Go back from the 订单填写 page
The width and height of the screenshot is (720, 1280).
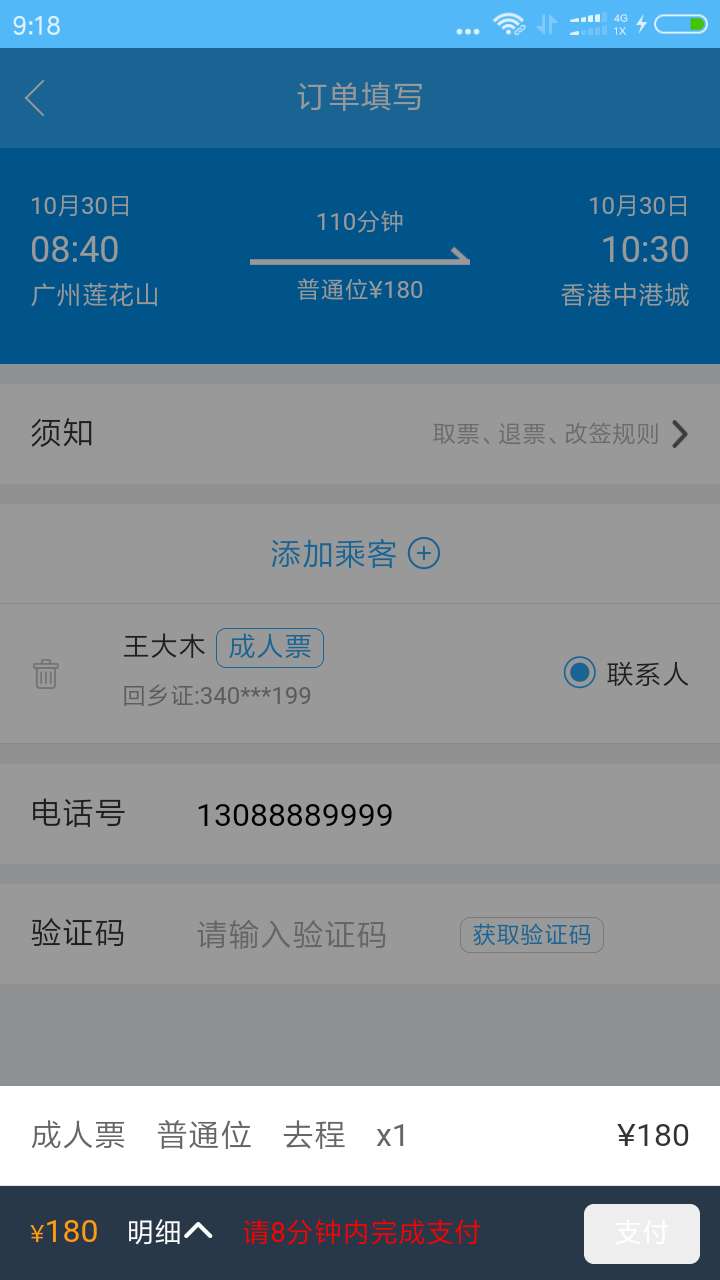click(x=35, y=98)
